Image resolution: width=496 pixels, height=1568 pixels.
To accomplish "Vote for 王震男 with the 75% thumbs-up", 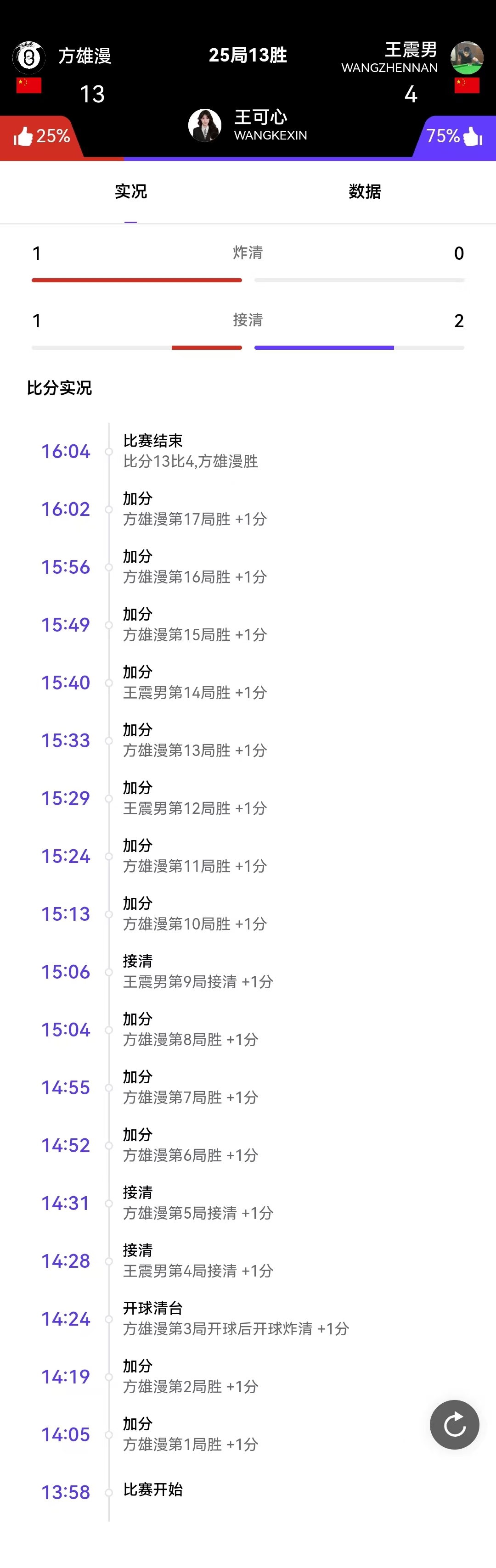I will (454, 136).
